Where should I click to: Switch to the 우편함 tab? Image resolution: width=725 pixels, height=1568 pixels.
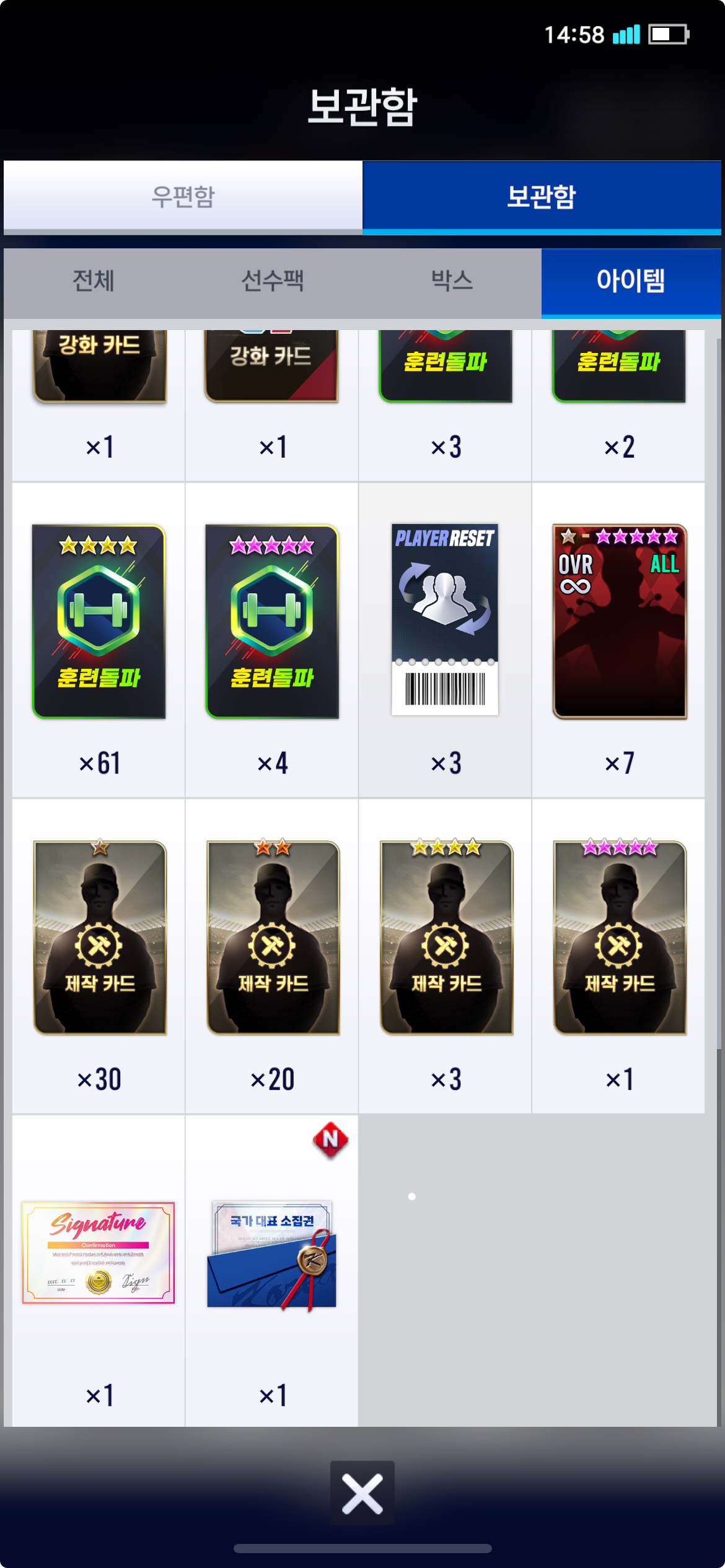pyautogui.click(x=183, y=196)
